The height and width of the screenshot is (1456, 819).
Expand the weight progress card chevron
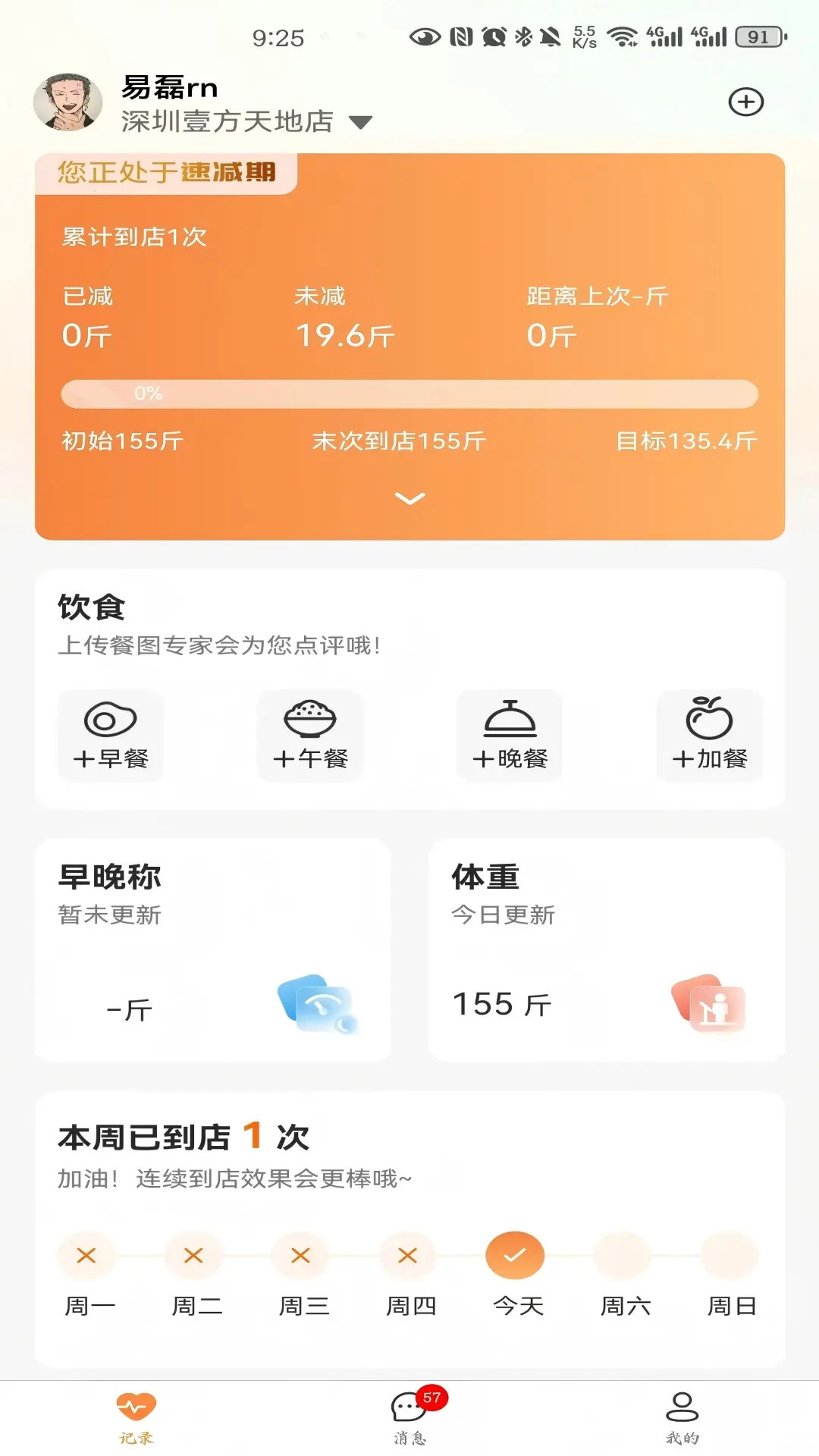click(409, 497)
